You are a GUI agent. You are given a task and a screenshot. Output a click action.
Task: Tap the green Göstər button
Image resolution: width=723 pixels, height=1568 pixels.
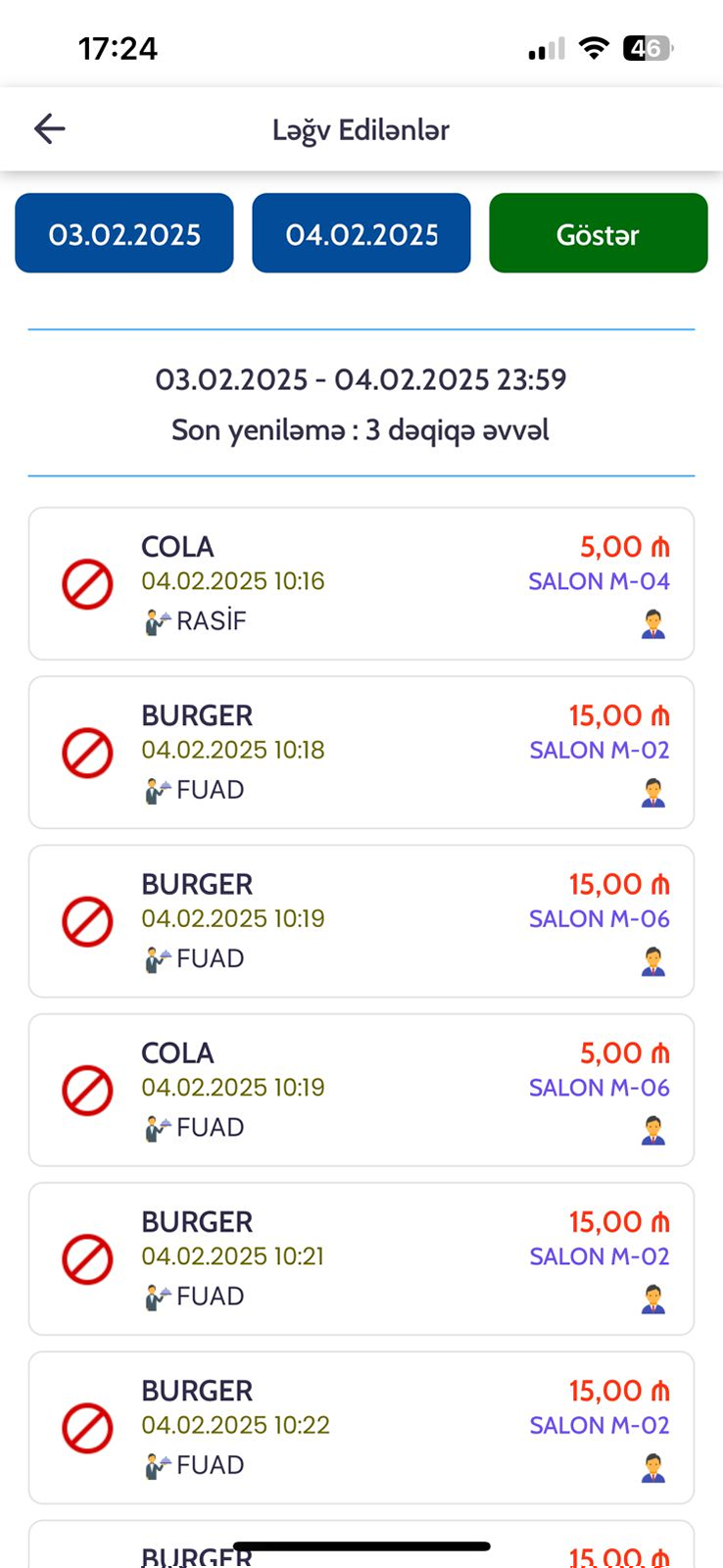tap(598, 233)
